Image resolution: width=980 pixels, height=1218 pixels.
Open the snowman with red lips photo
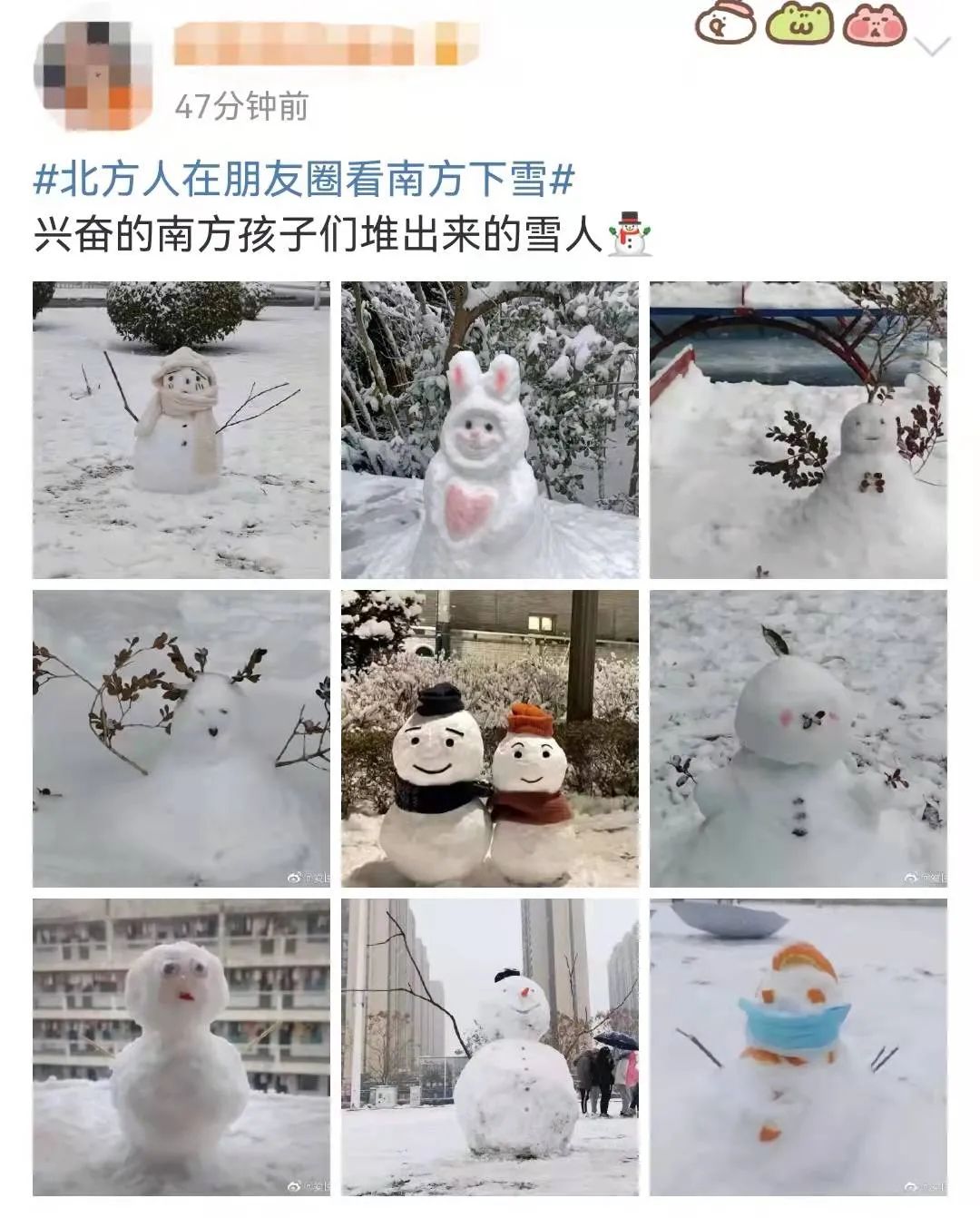[x=181, y=1046]
